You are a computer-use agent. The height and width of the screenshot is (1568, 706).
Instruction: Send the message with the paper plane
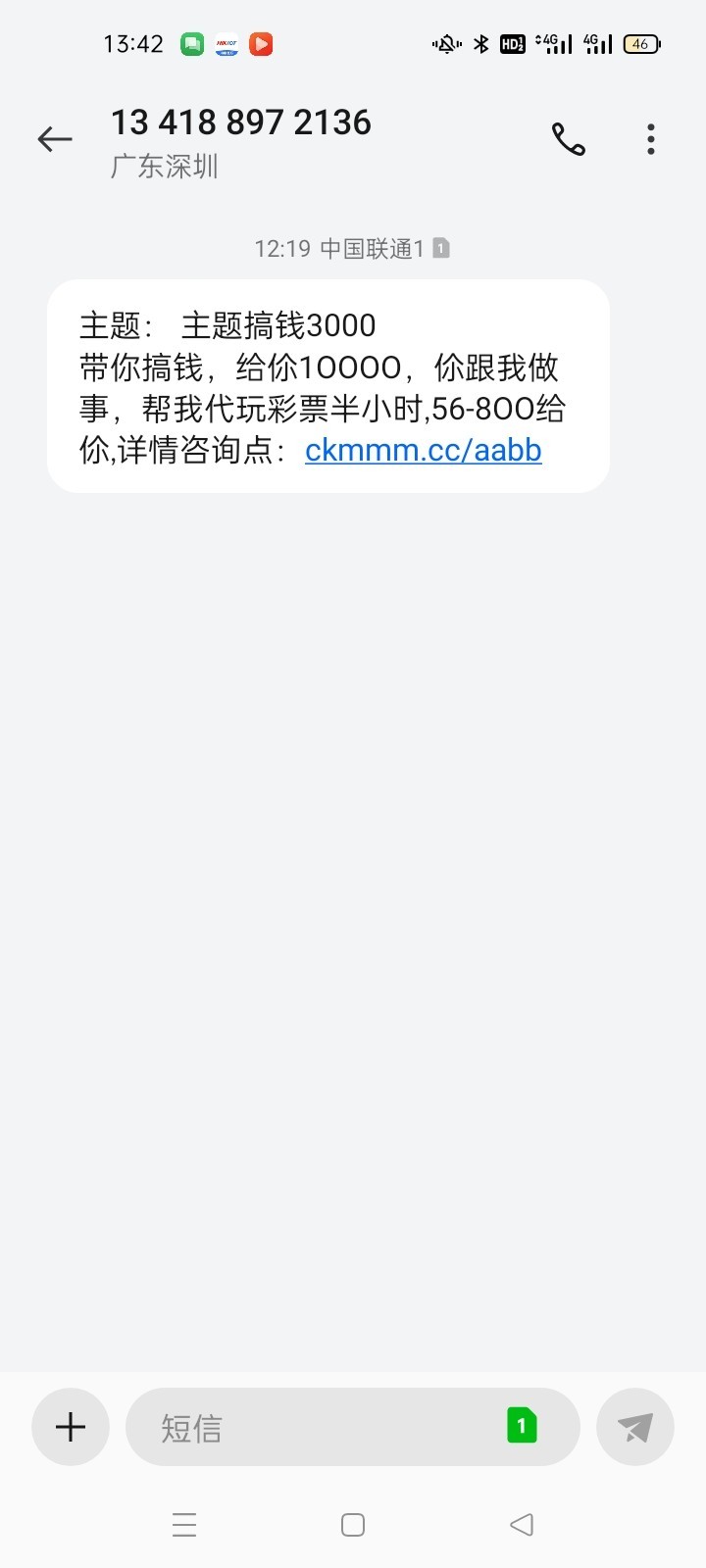(x=635, y=1427)
